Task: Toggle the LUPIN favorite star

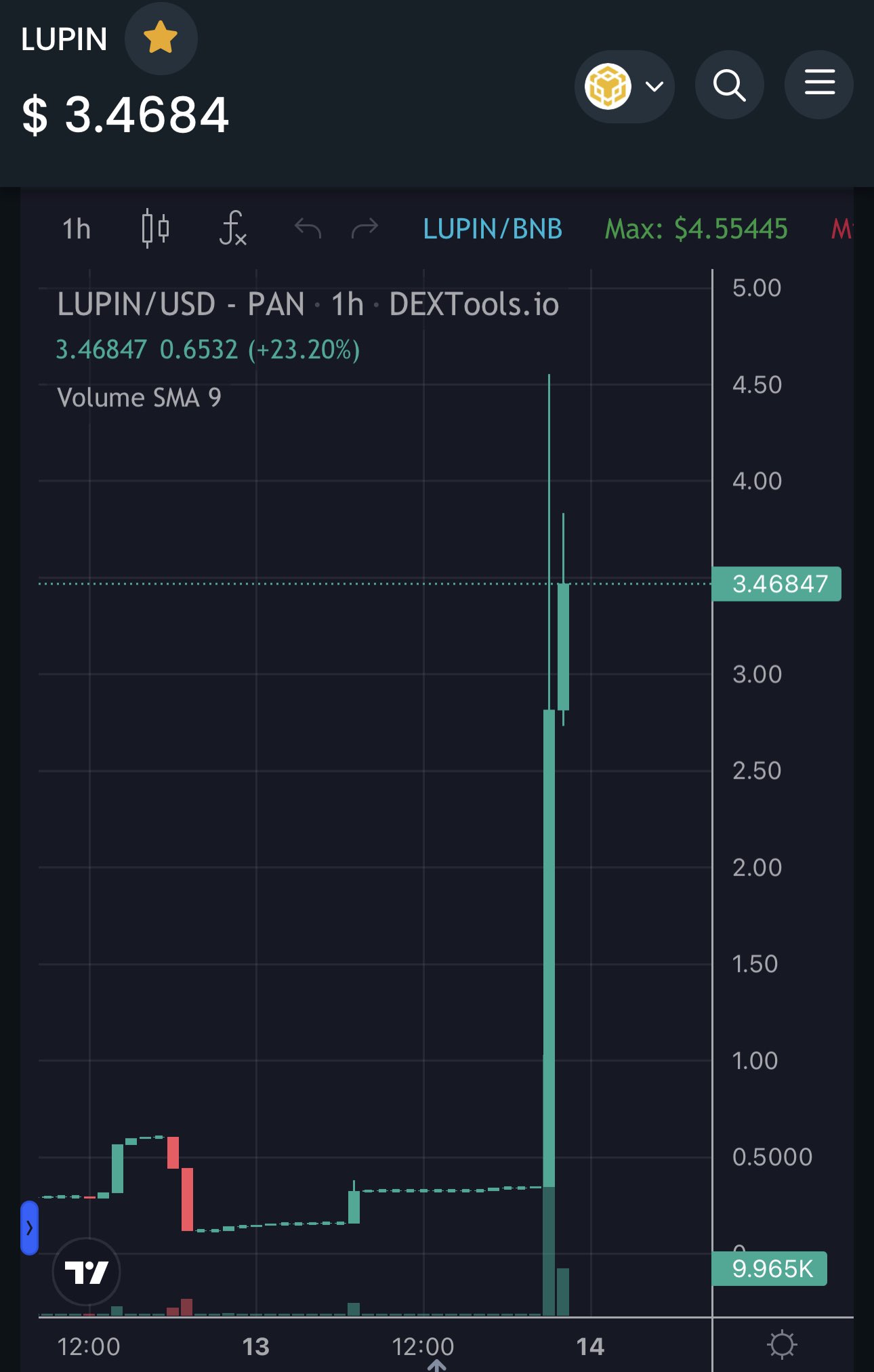Action: point(161,38)
